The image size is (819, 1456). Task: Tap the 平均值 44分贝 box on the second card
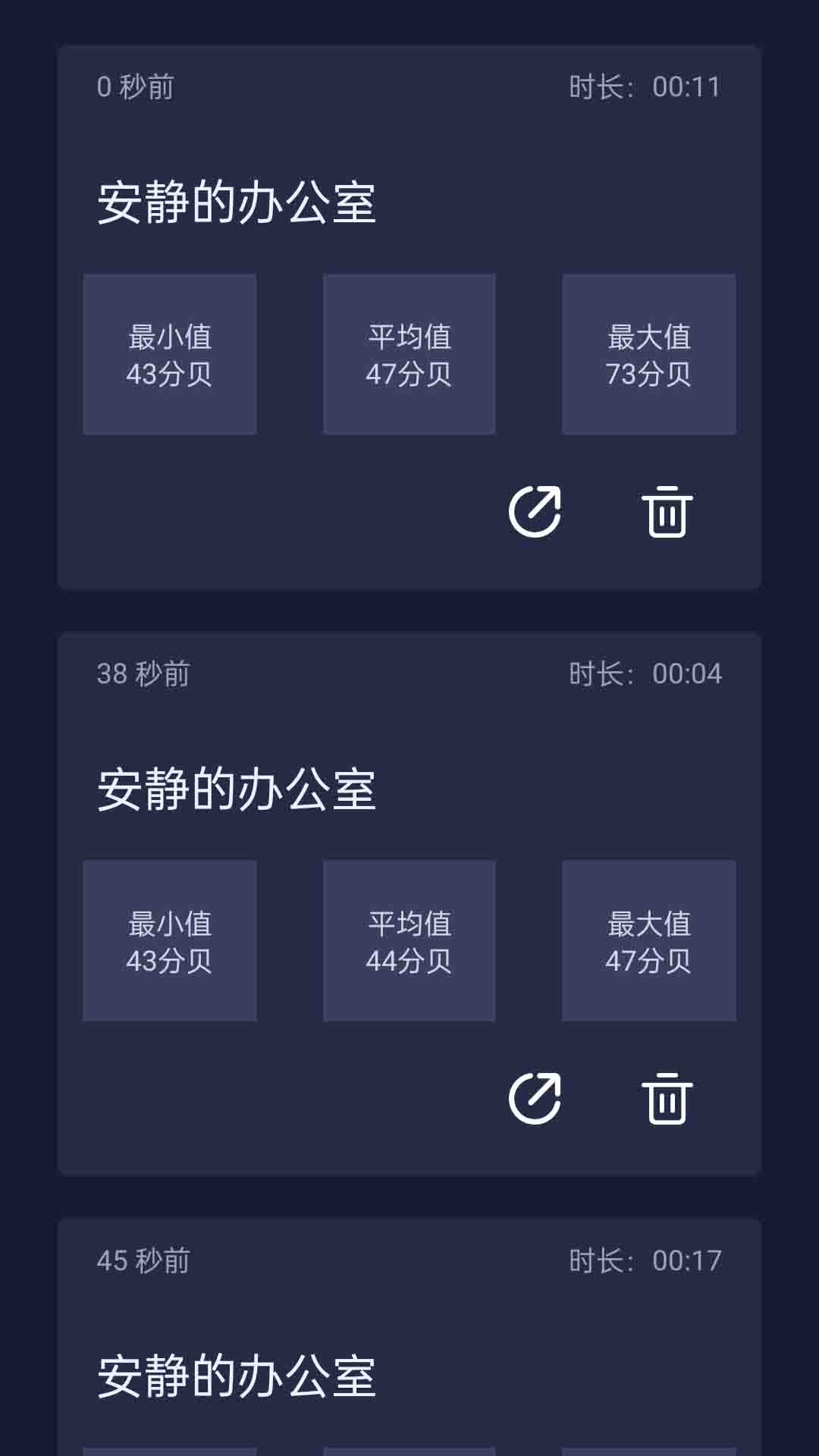pyautogui.click(x=409, y=940)
